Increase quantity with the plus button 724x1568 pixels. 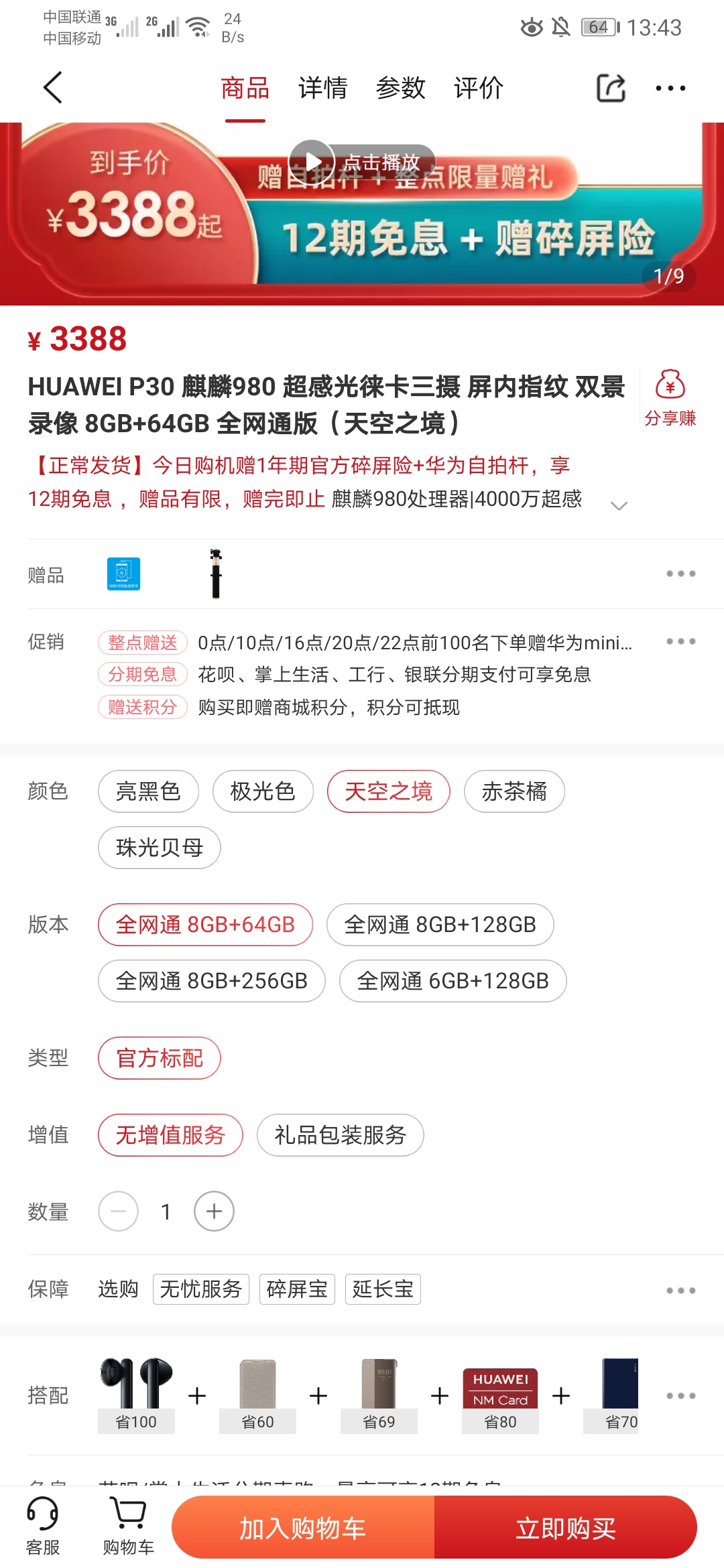pyautogui.click(x=214, y=1212)
